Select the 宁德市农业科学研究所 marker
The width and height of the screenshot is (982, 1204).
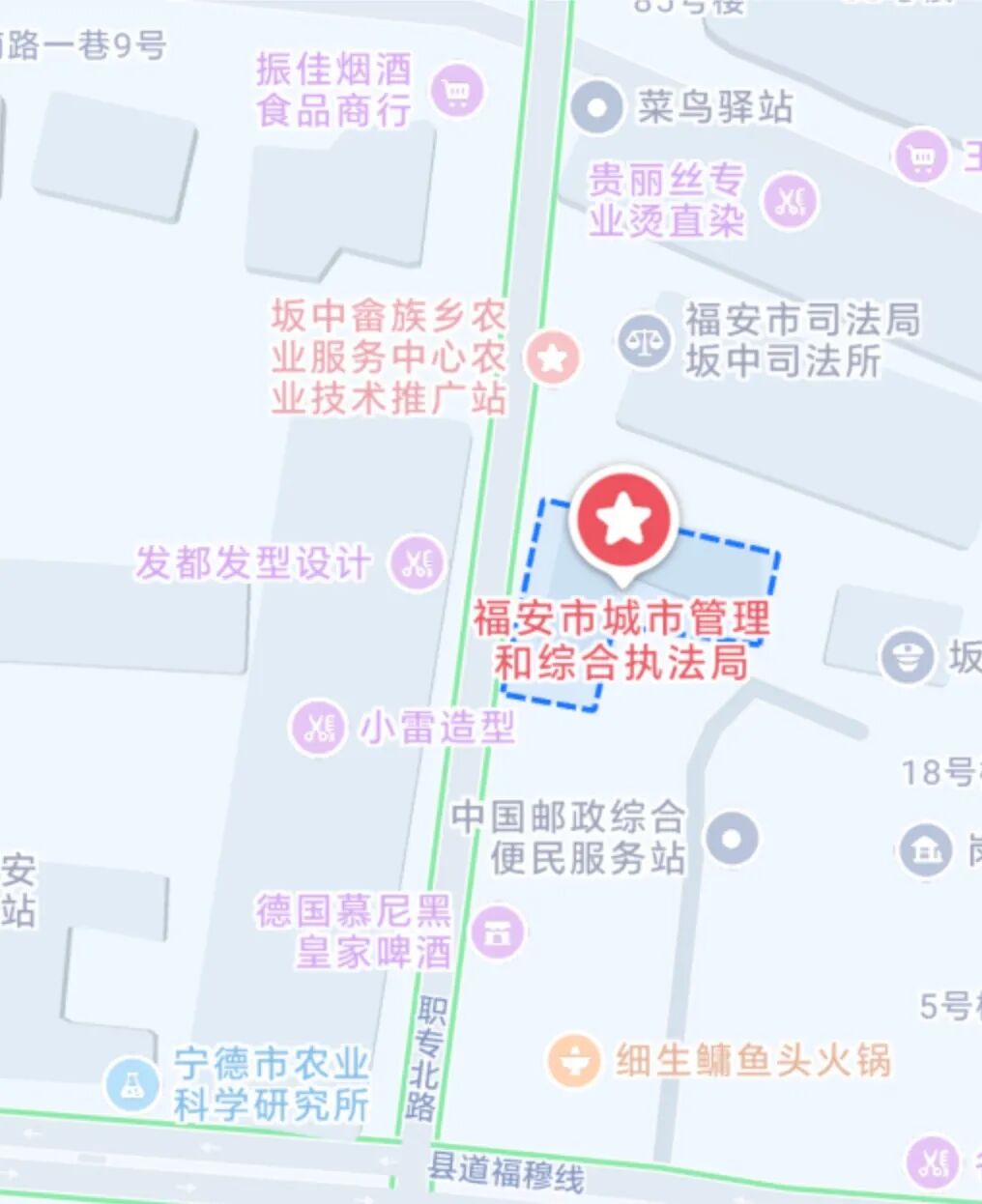(x=132, y=1083)
